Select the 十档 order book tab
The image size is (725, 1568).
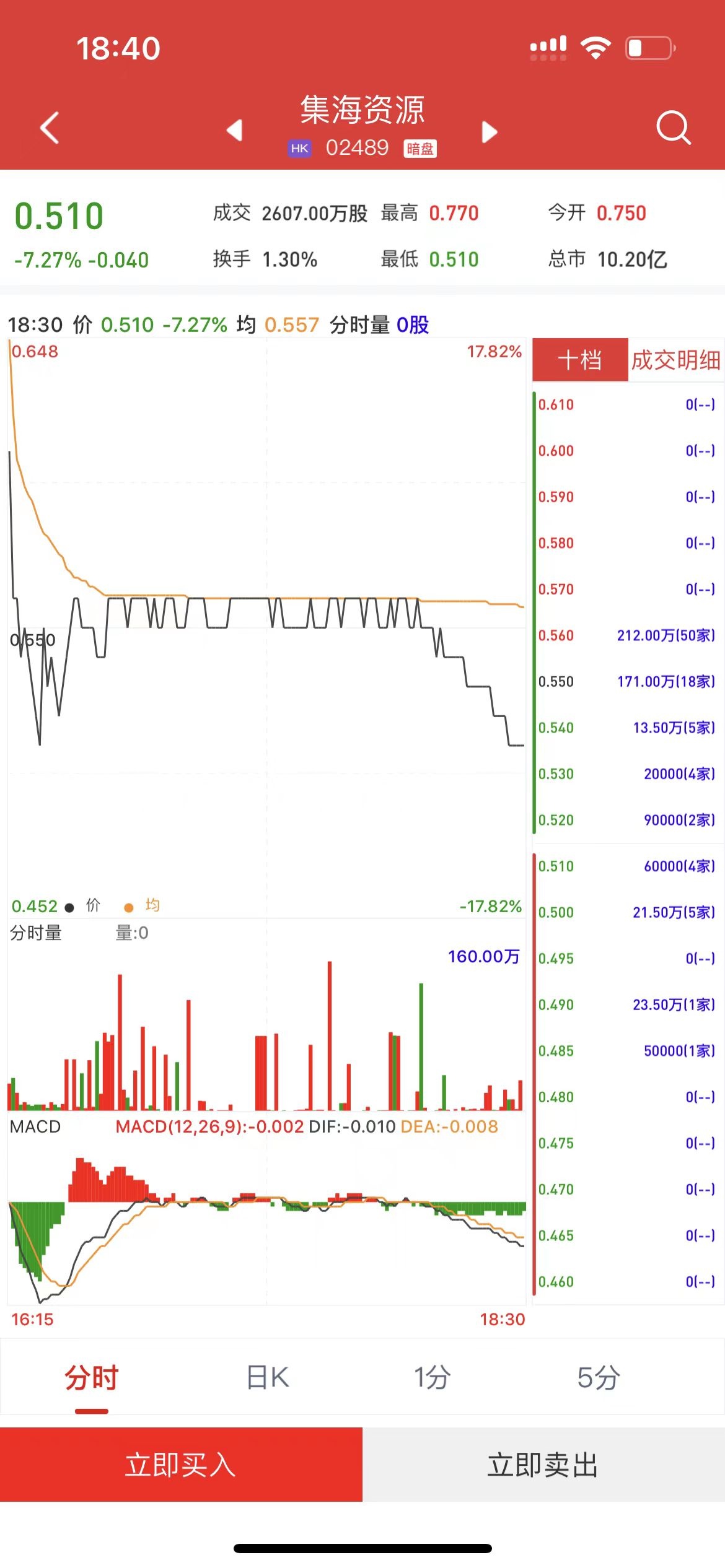click(580, 360)
